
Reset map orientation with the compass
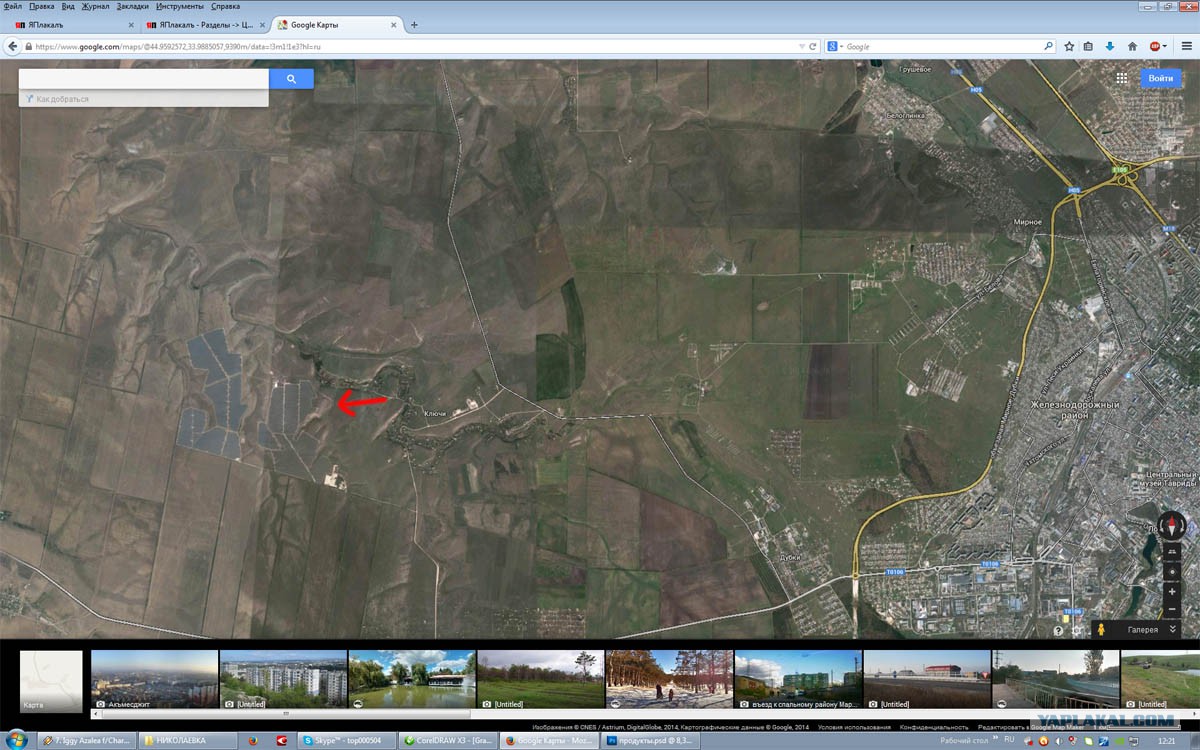point(1172,525)
